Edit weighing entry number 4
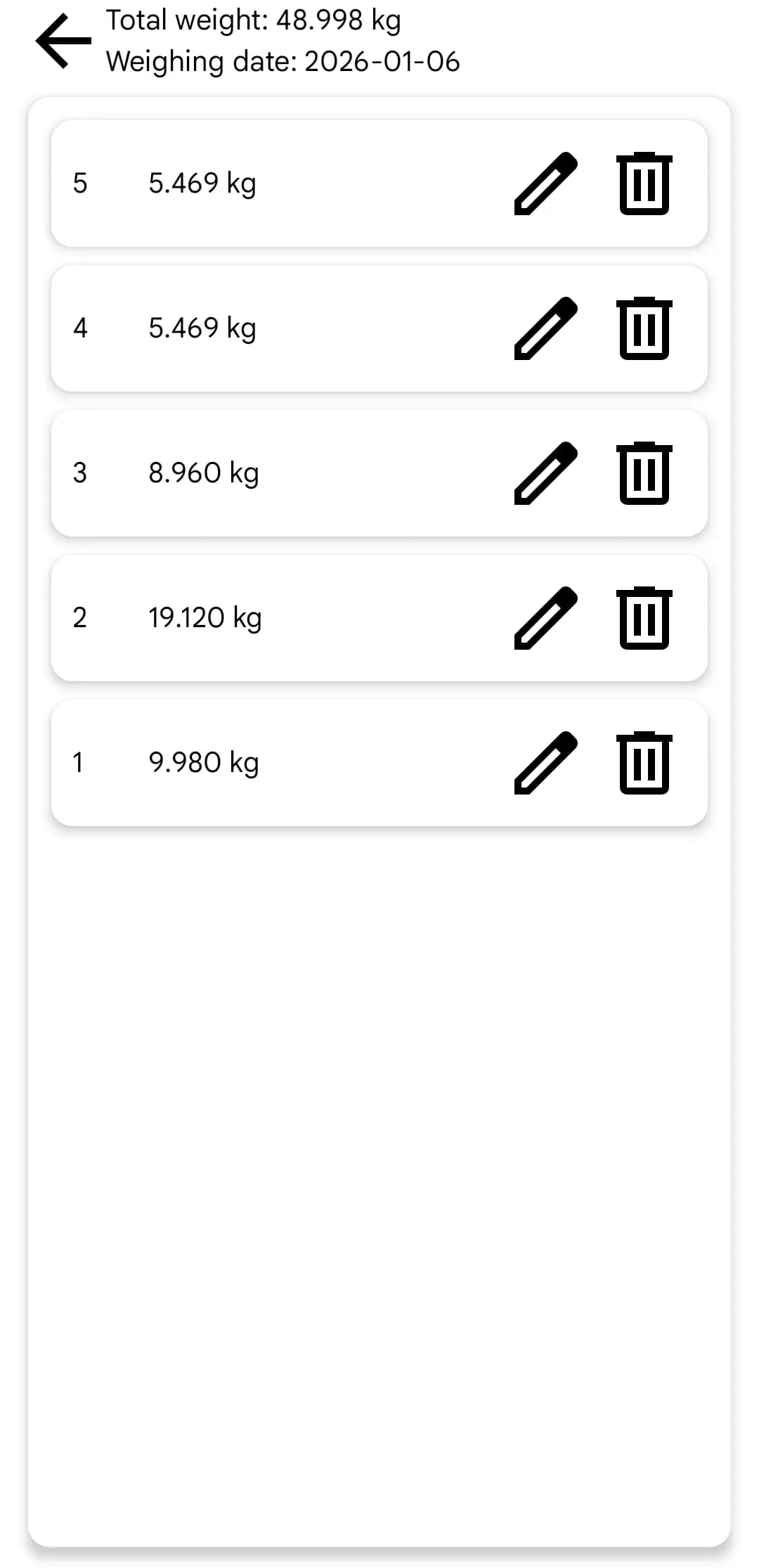759x1568 pixels. coord(545,328)
